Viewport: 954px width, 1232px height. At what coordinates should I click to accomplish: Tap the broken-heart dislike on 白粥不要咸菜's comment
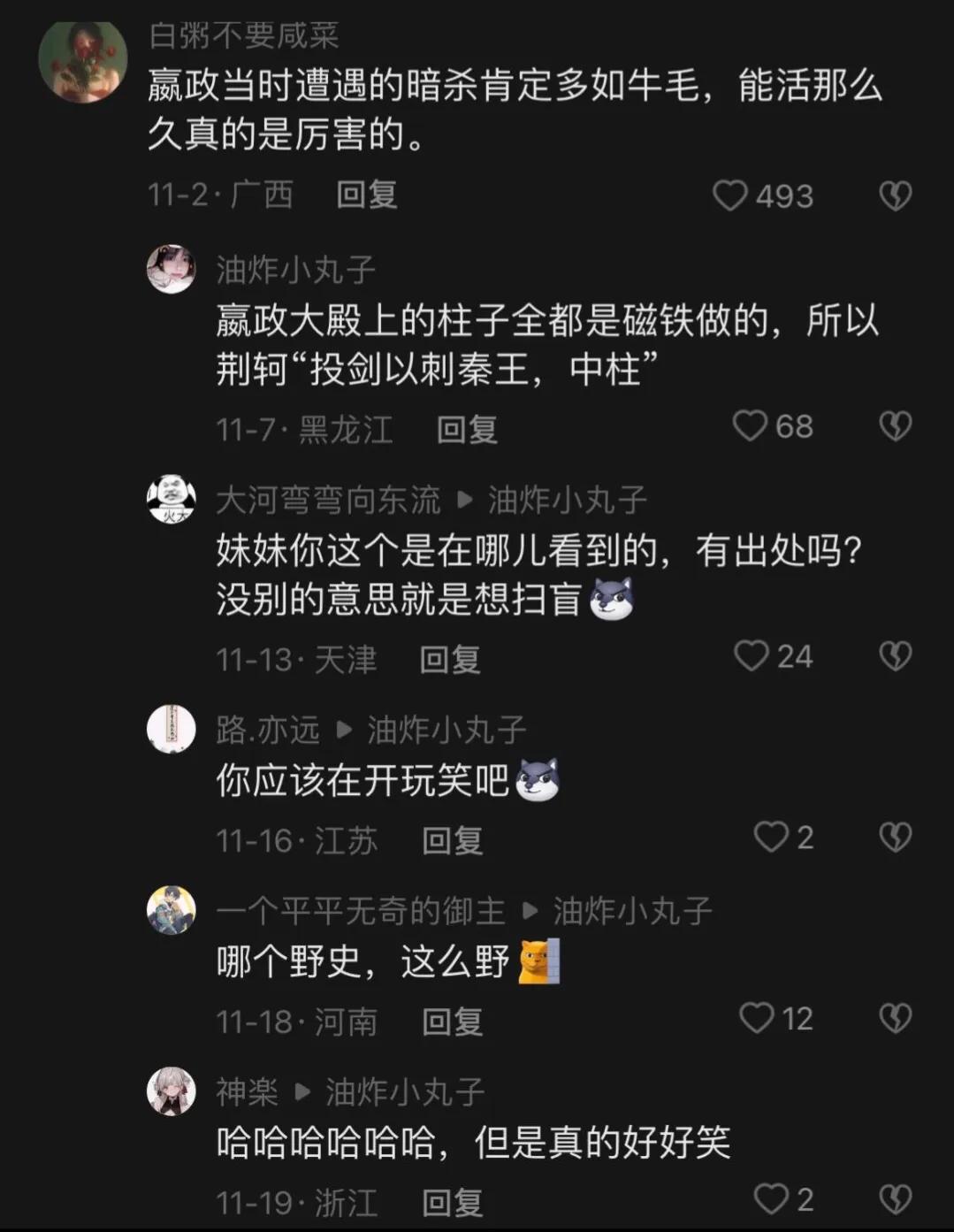(x=897, y=196)
